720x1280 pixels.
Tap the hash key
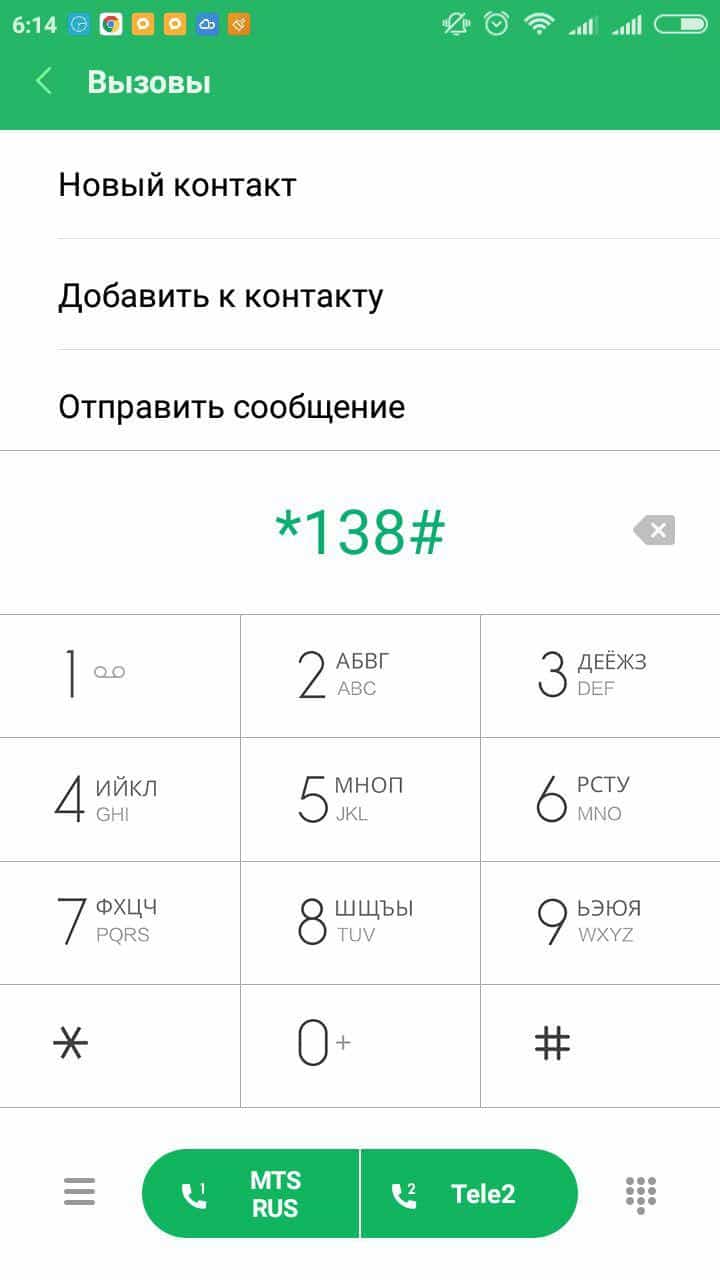600,1045
